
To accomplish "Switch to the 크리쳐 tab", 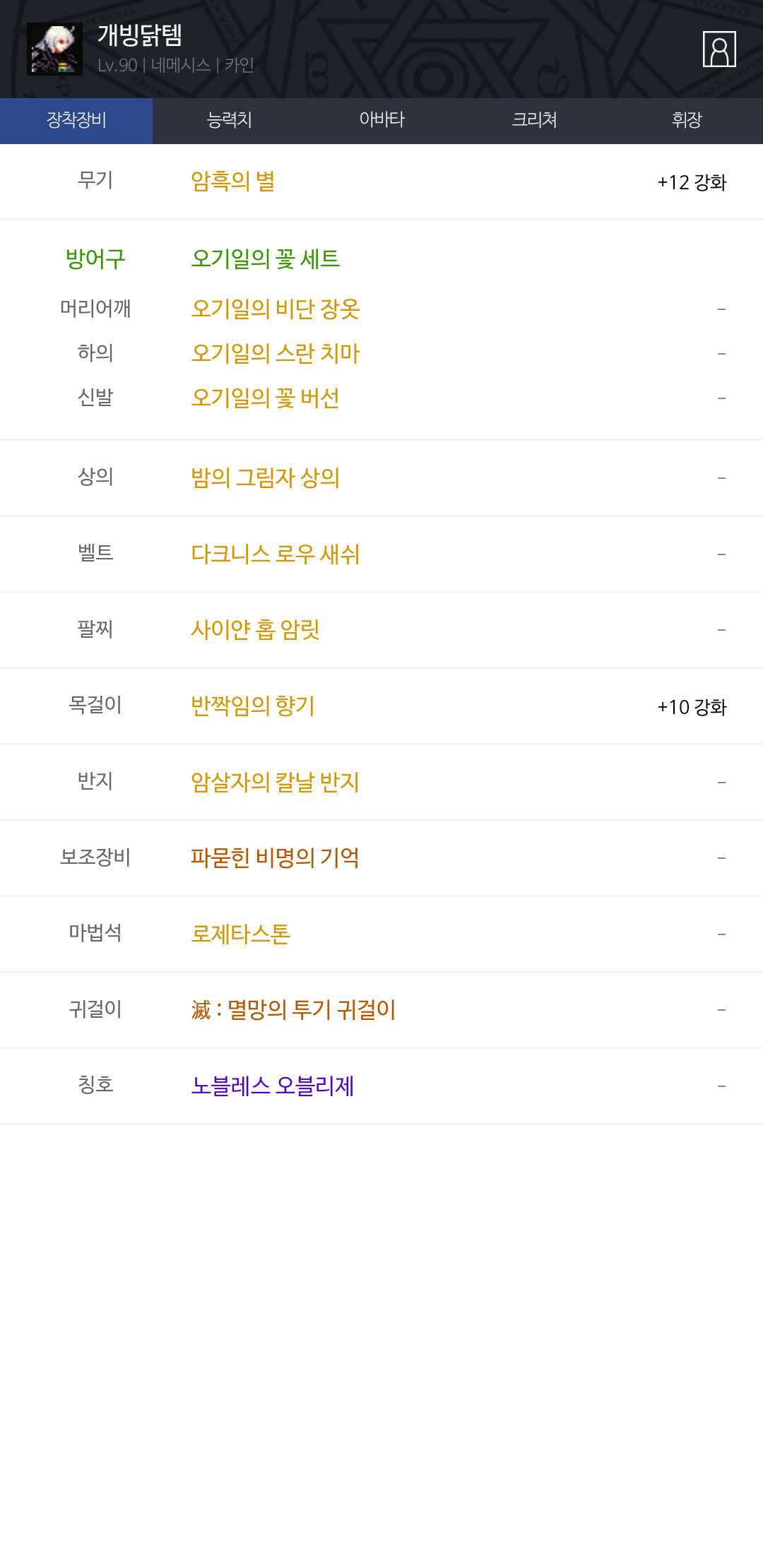I will (534, 121).
